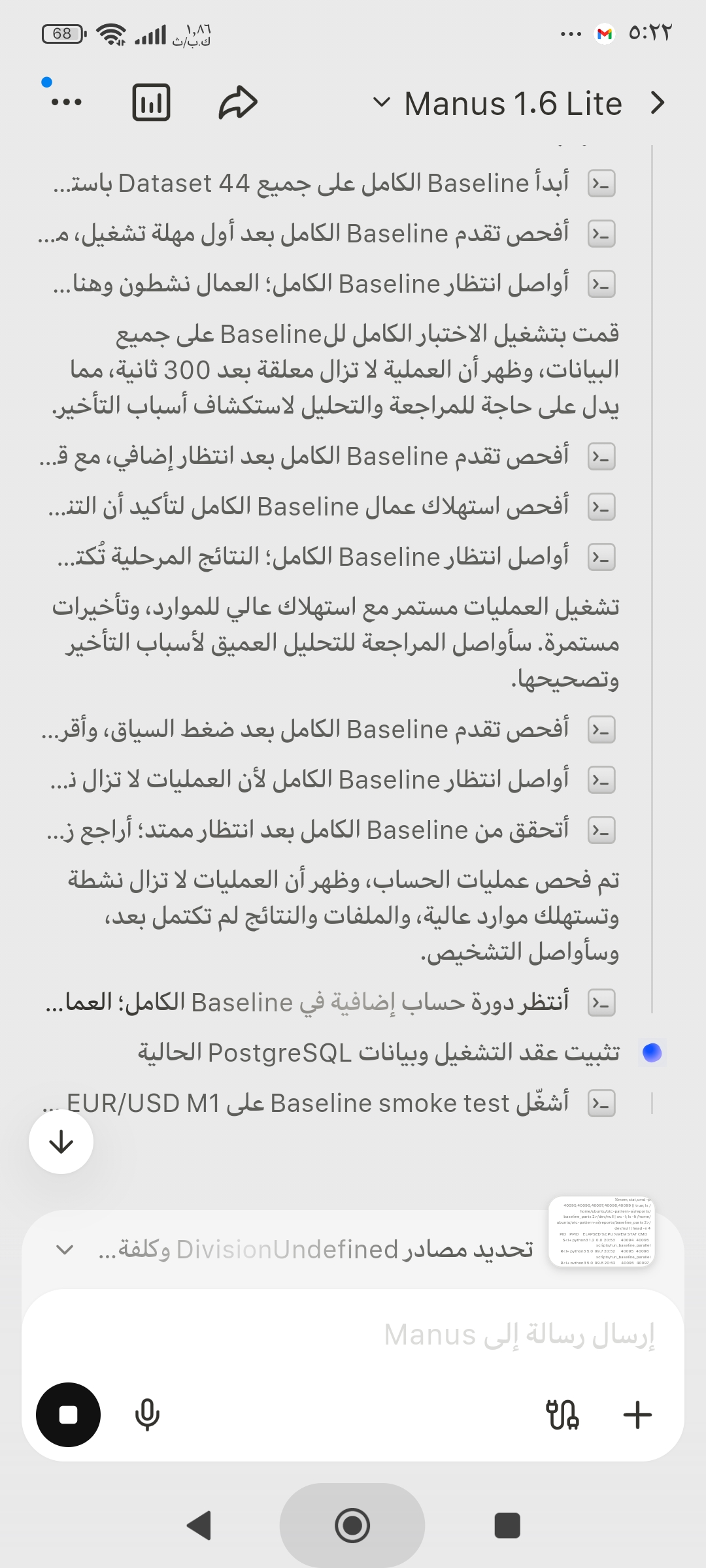Open the step waiting for extra compute cycle
This screenshot has height=1568, width=706.
point(331,1002)
